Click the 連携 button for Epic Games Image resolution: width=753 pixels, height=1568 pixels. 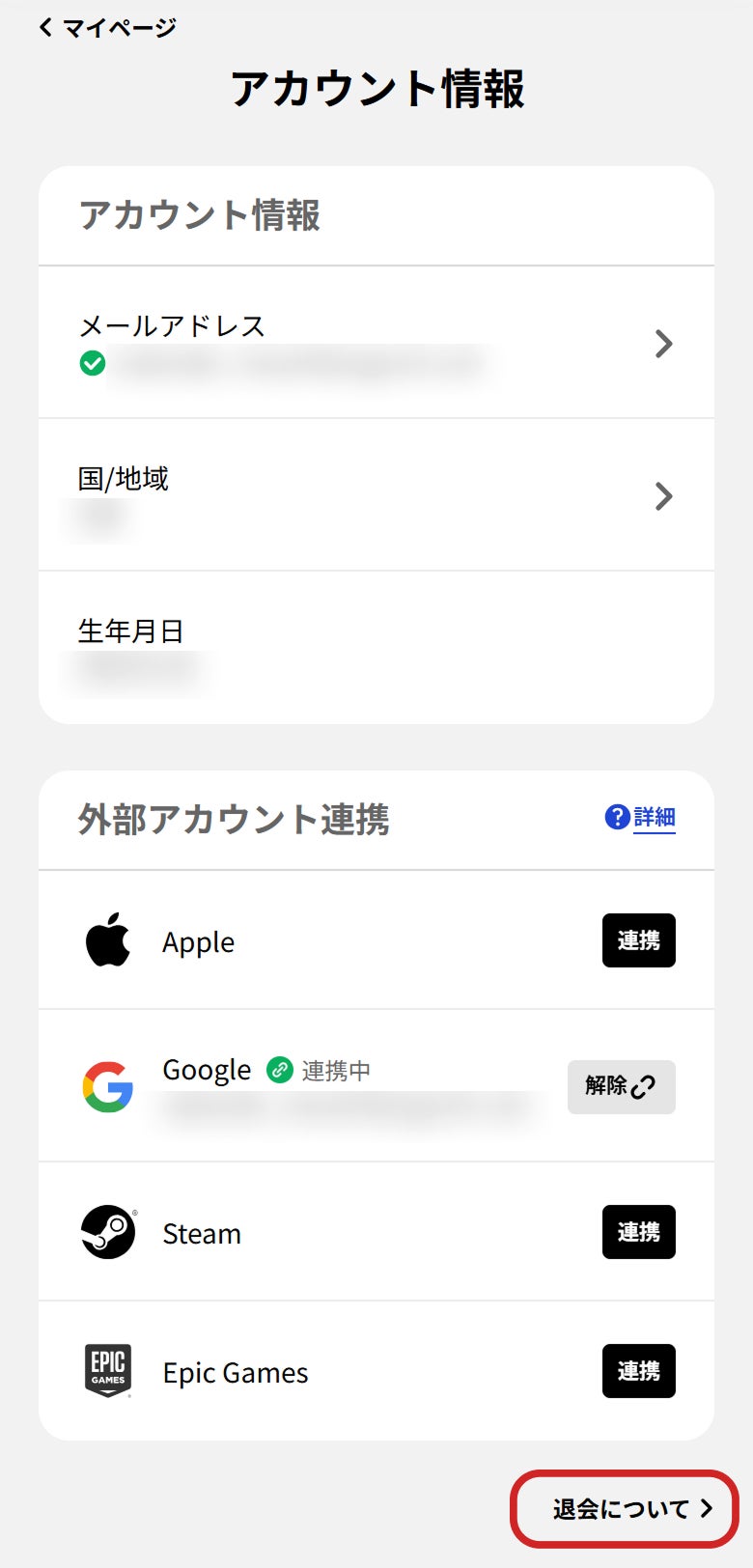pos(638,1371)
